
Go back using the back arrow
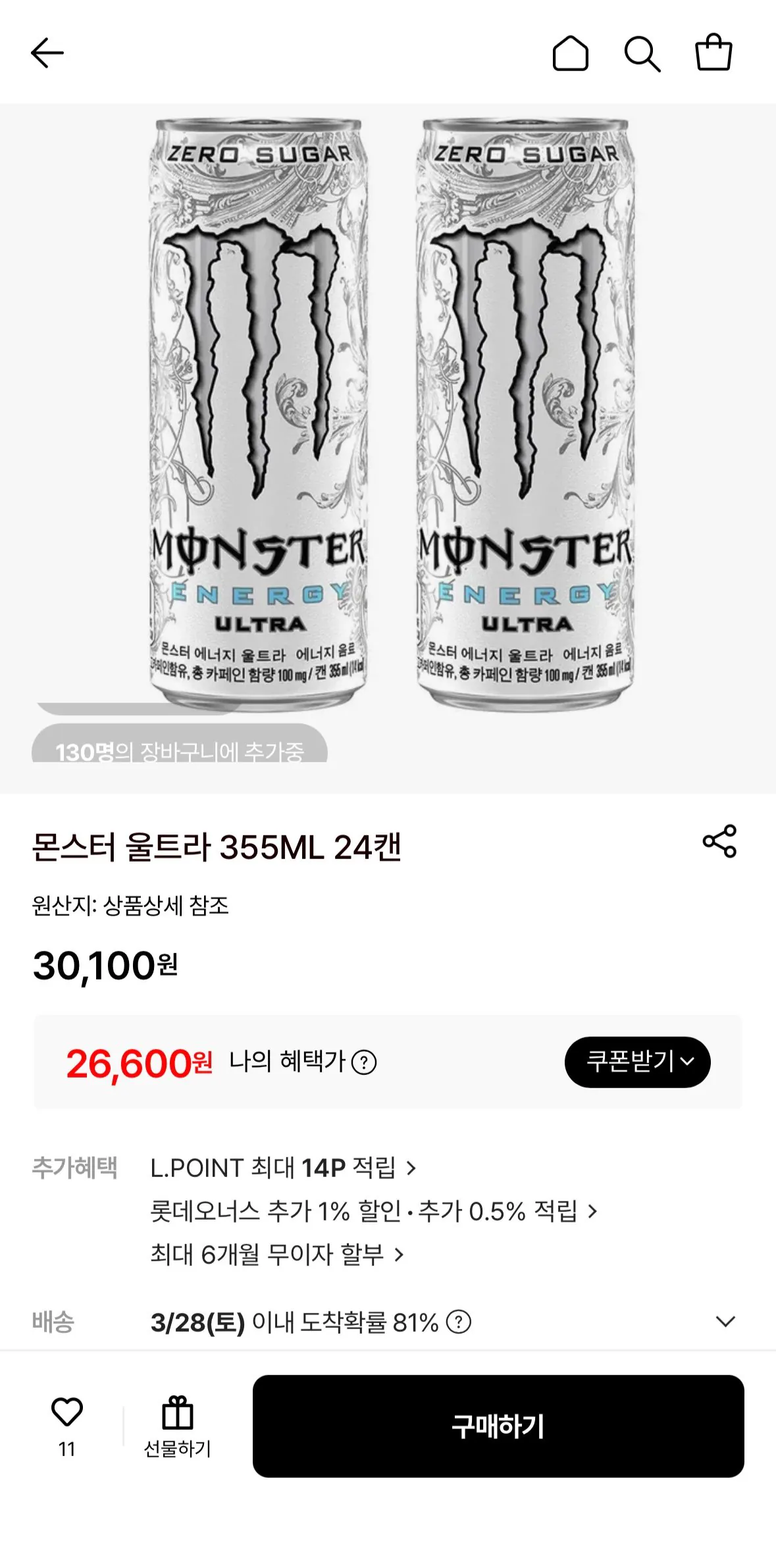(x=47, y=54)
